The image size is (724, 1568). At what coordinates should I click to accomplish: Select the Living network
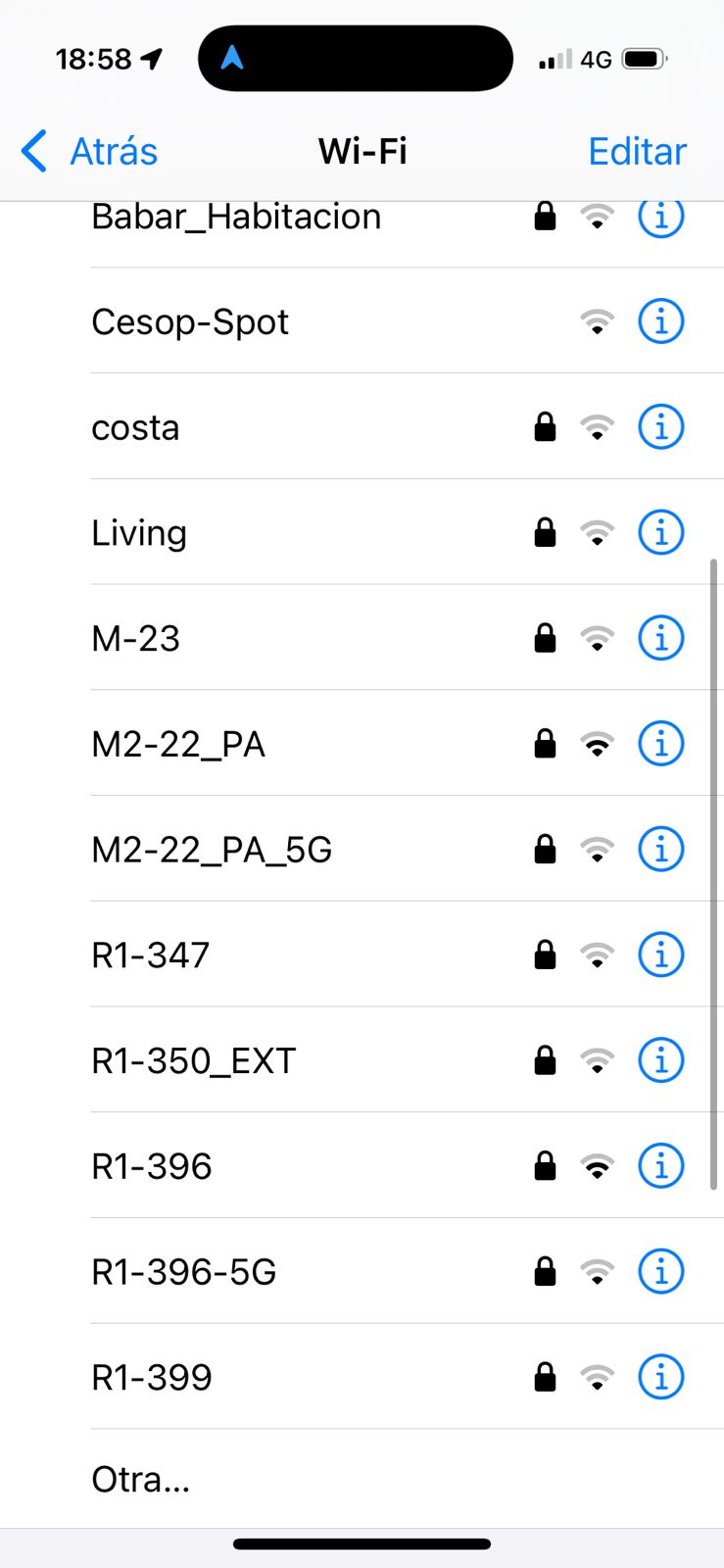[x=139, y=533]
